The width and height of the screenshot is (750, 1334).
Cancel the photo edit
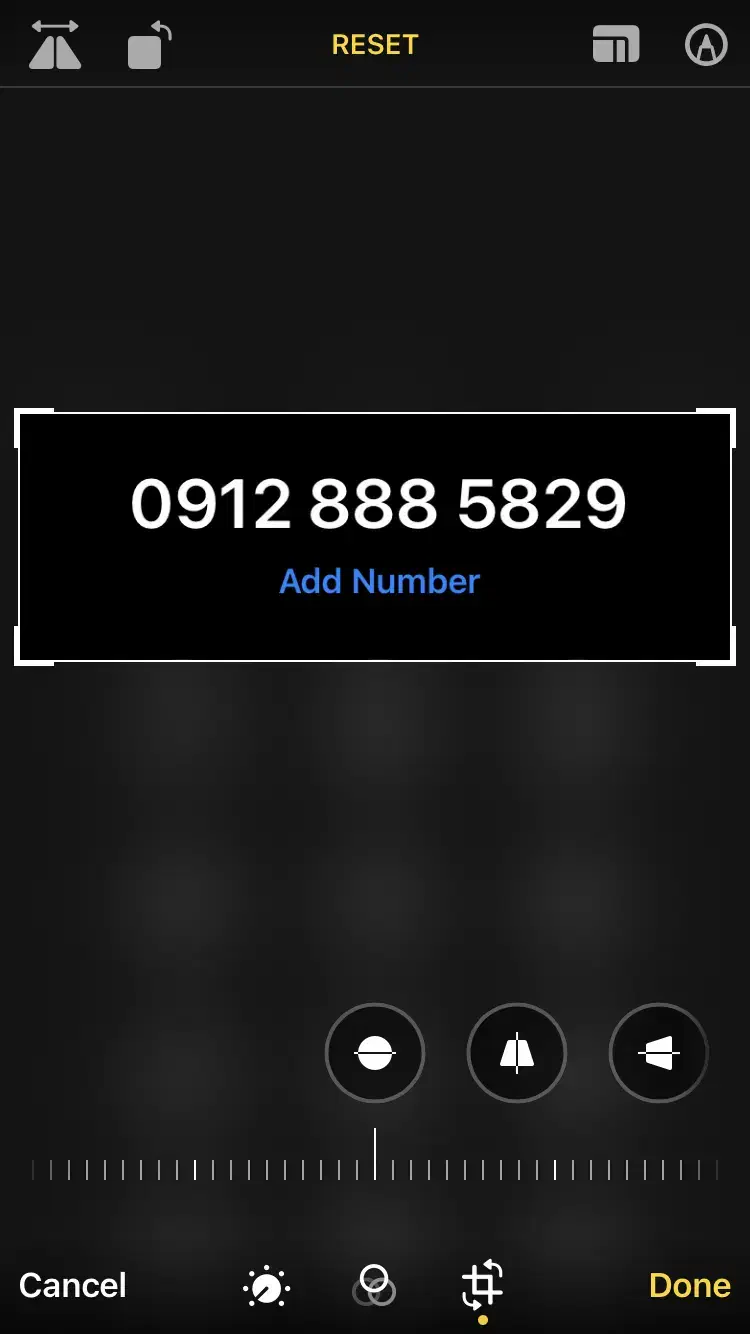point(73,1285)
